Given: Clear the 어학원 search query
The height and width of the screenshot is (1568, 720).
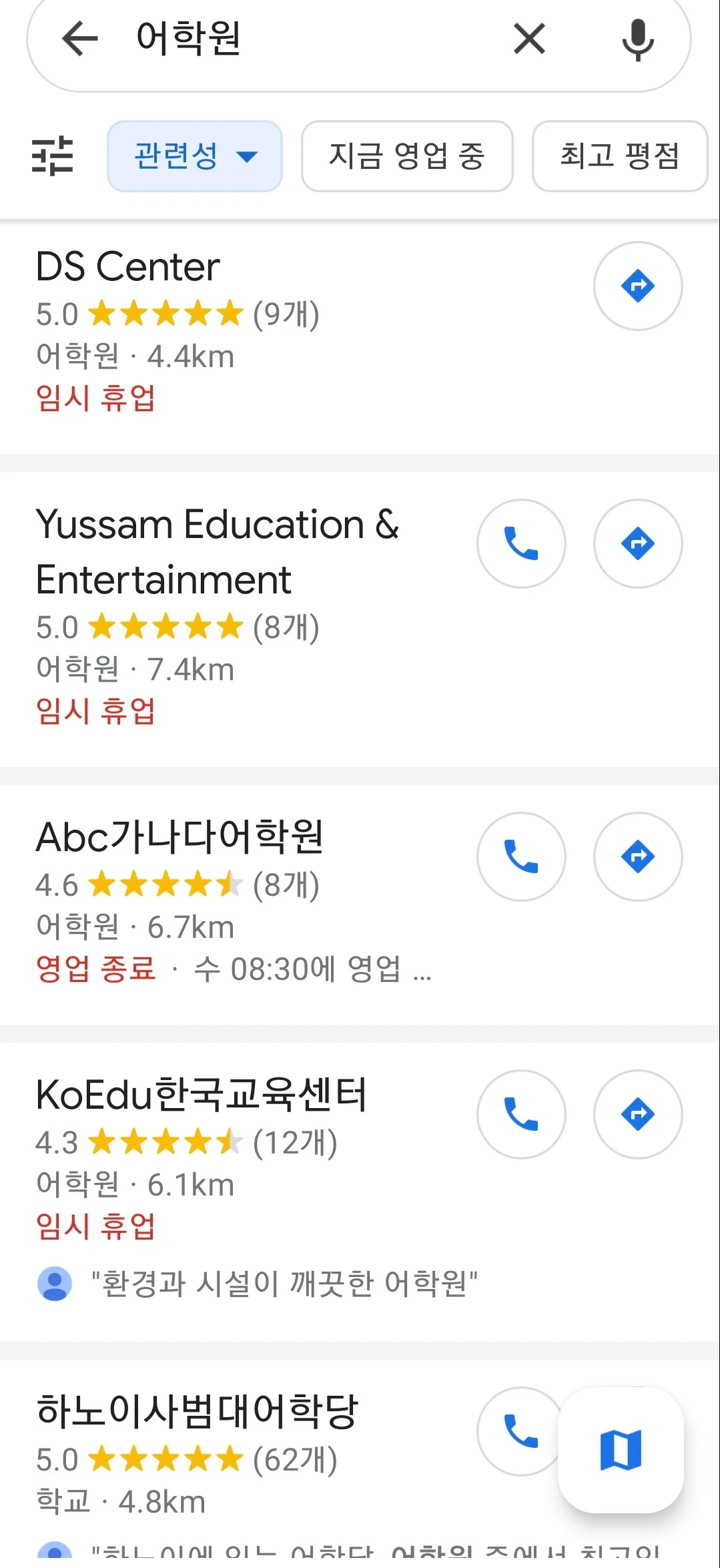Looking at the screenshot, I should pyautogui.click(x=529, y=38).
